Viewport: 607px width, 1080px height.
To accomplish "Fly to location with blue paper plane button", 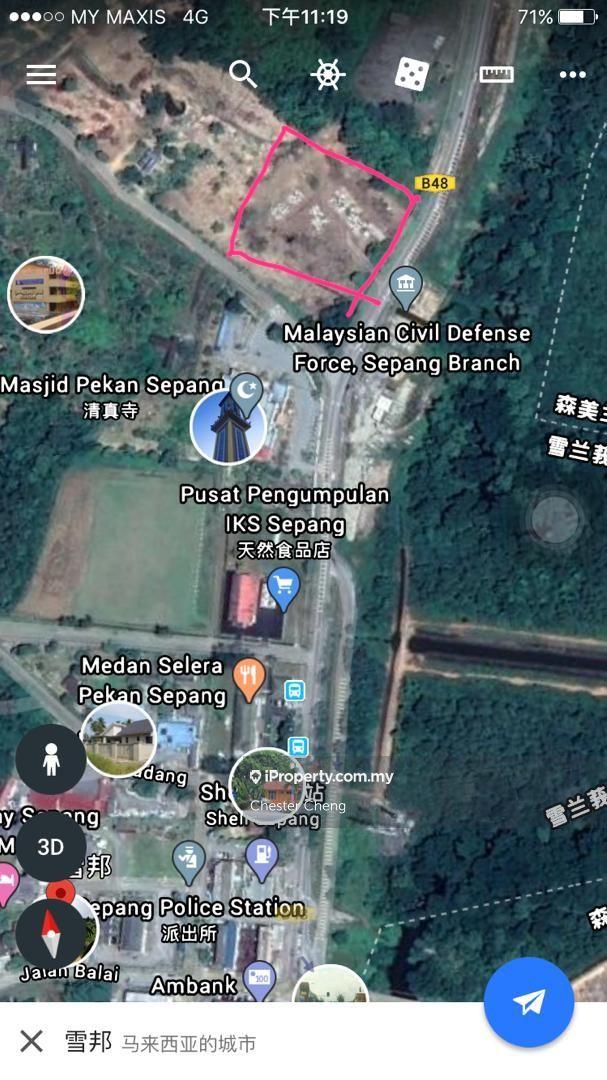I will [x=529, y=1002].
